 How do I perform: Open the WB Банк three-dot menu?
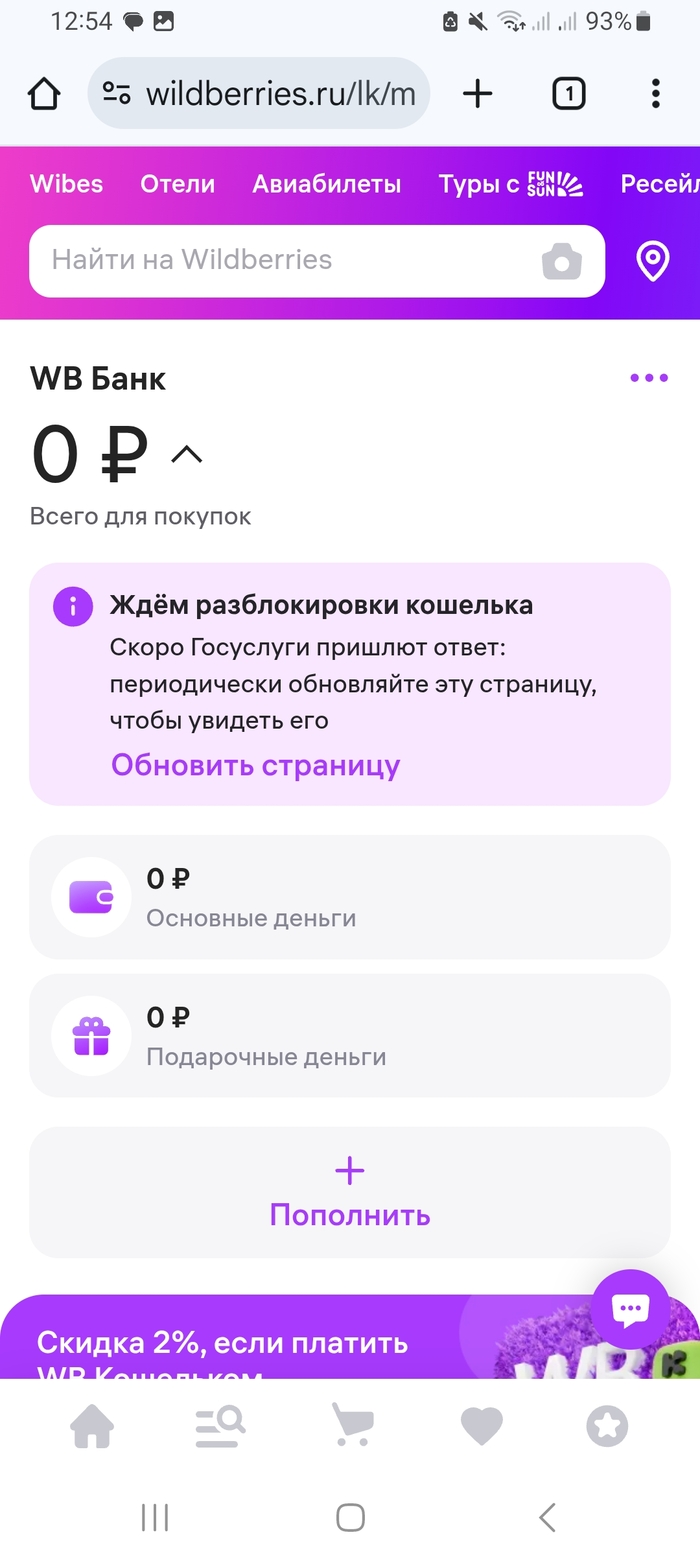(648, 378)
